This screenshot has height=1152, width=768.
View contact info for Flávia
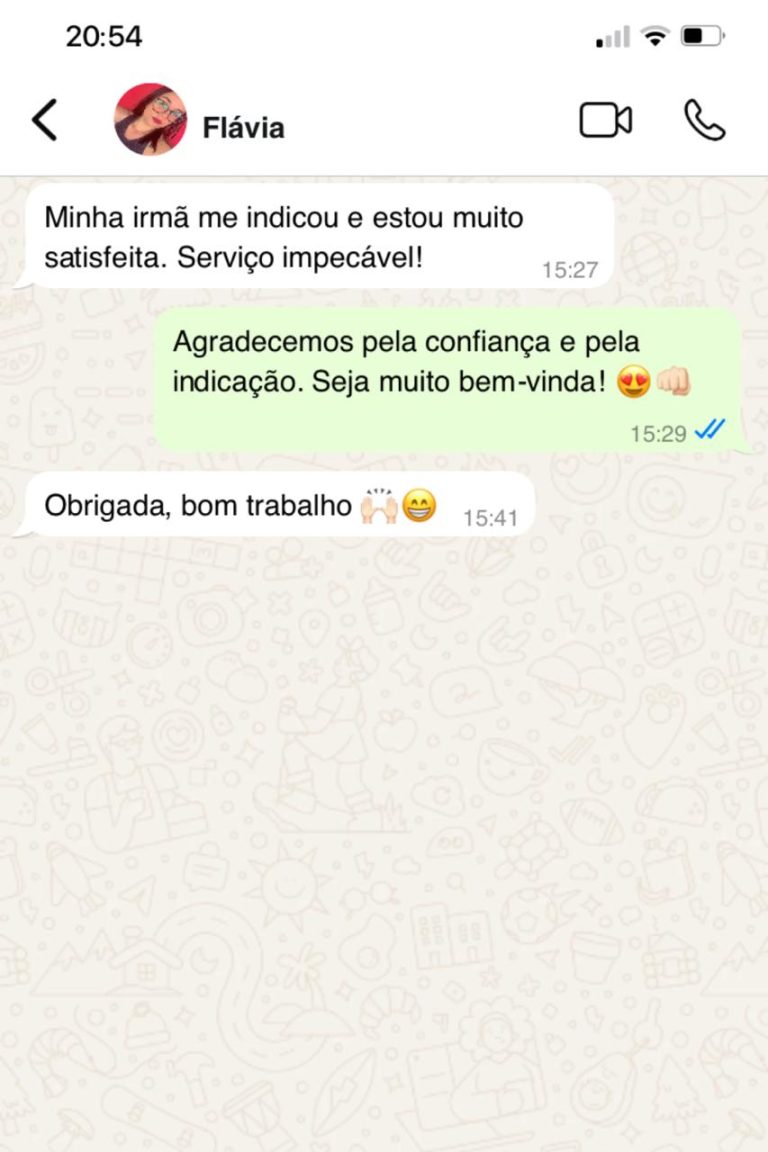(x=243, y=128)
